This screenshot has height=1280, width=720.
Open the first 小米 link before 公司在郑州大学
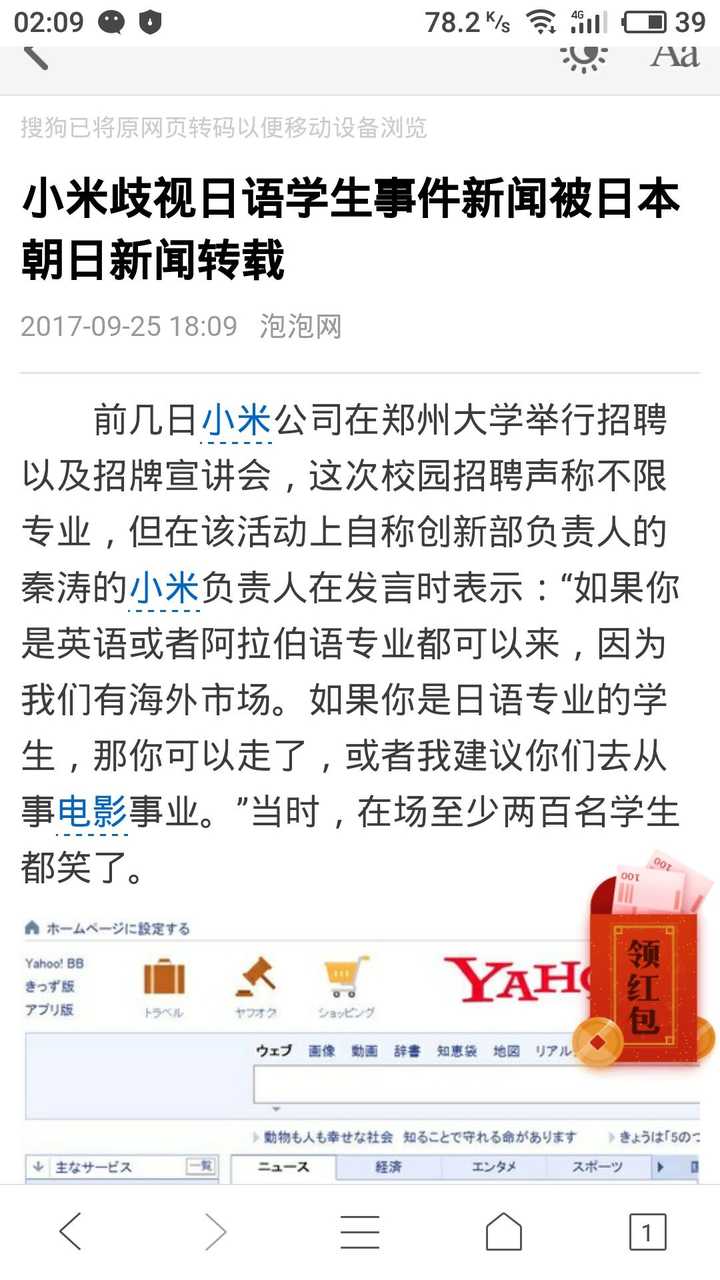pyautogui.click(x=236, y=421)
